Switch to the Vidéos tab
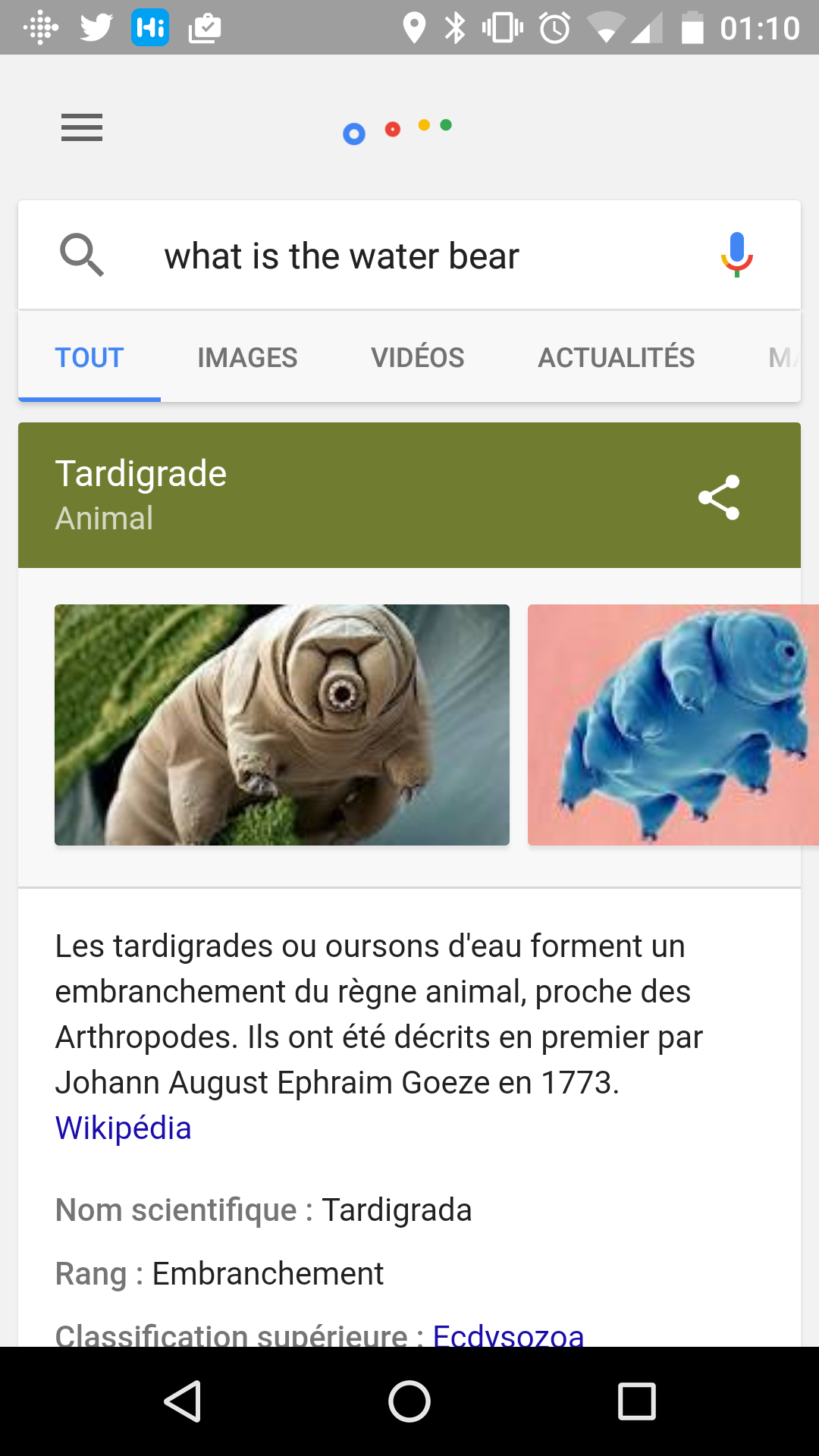The height and width of the screenshot is (1456, 819). [417, 357]
